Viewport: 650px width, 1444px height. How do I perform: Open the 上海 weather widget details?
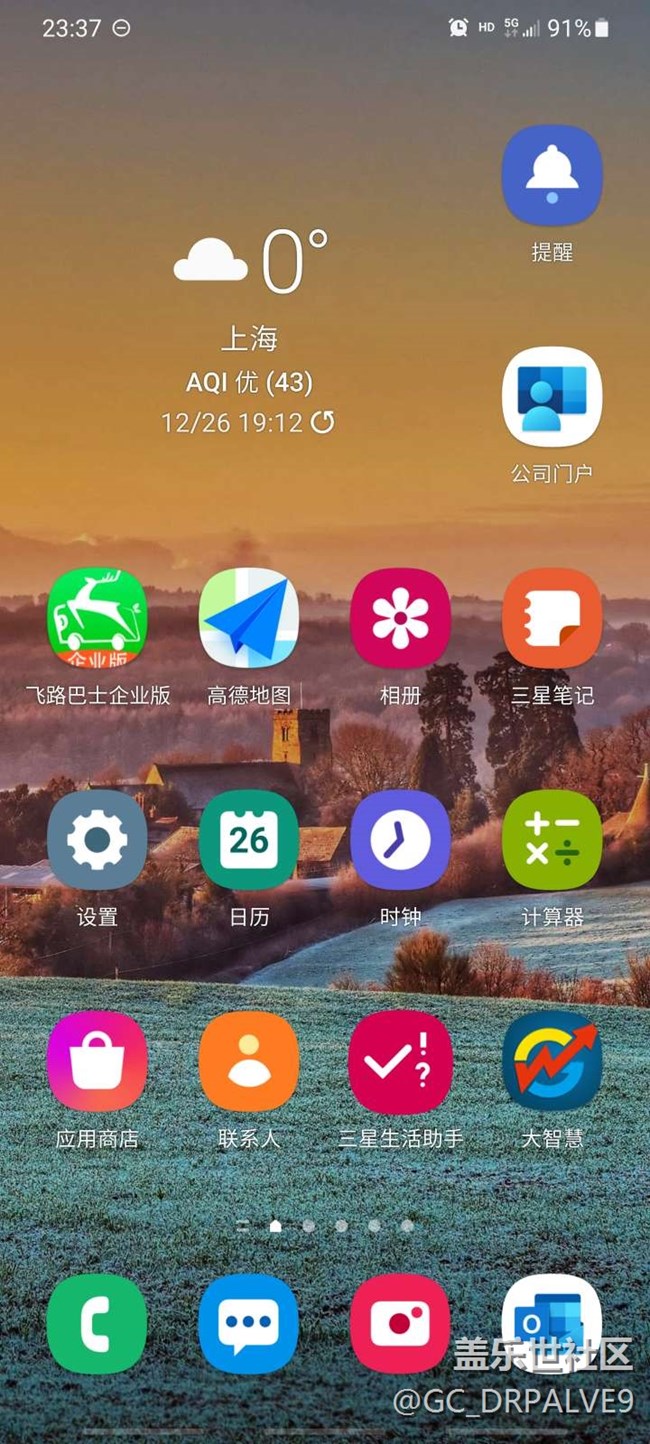point(250,300)
